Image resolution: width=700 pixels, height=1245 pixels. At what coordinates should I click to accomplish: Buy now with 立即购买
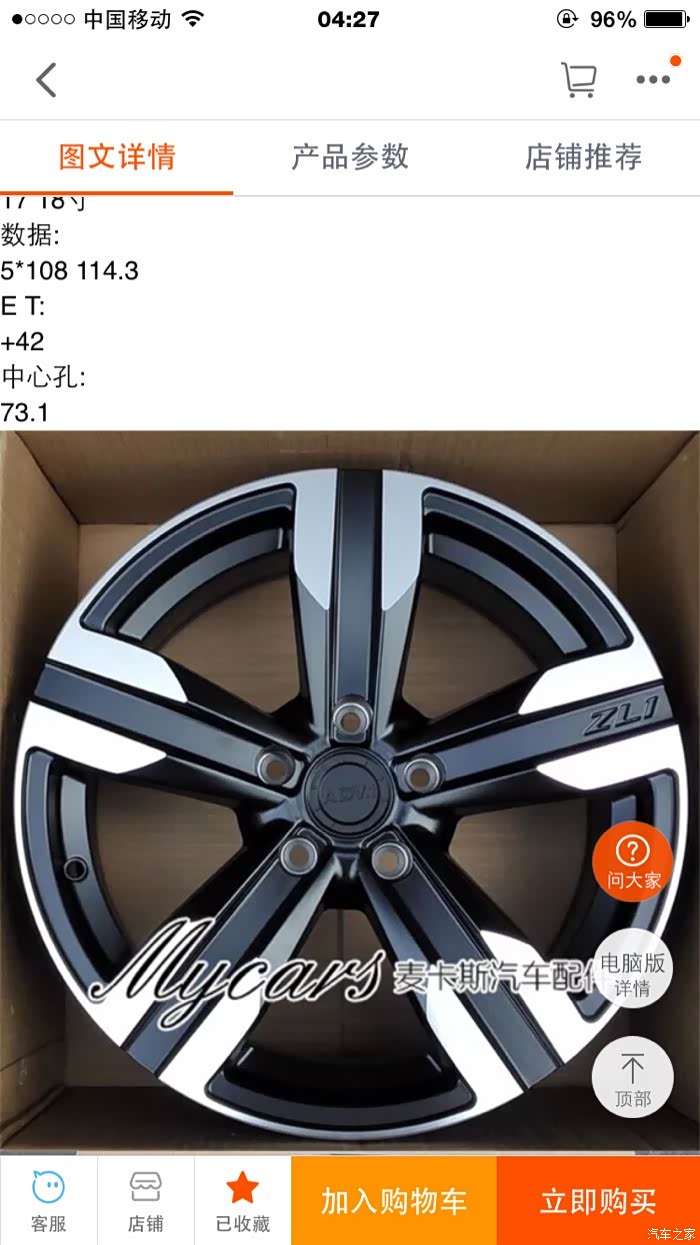598,1201
